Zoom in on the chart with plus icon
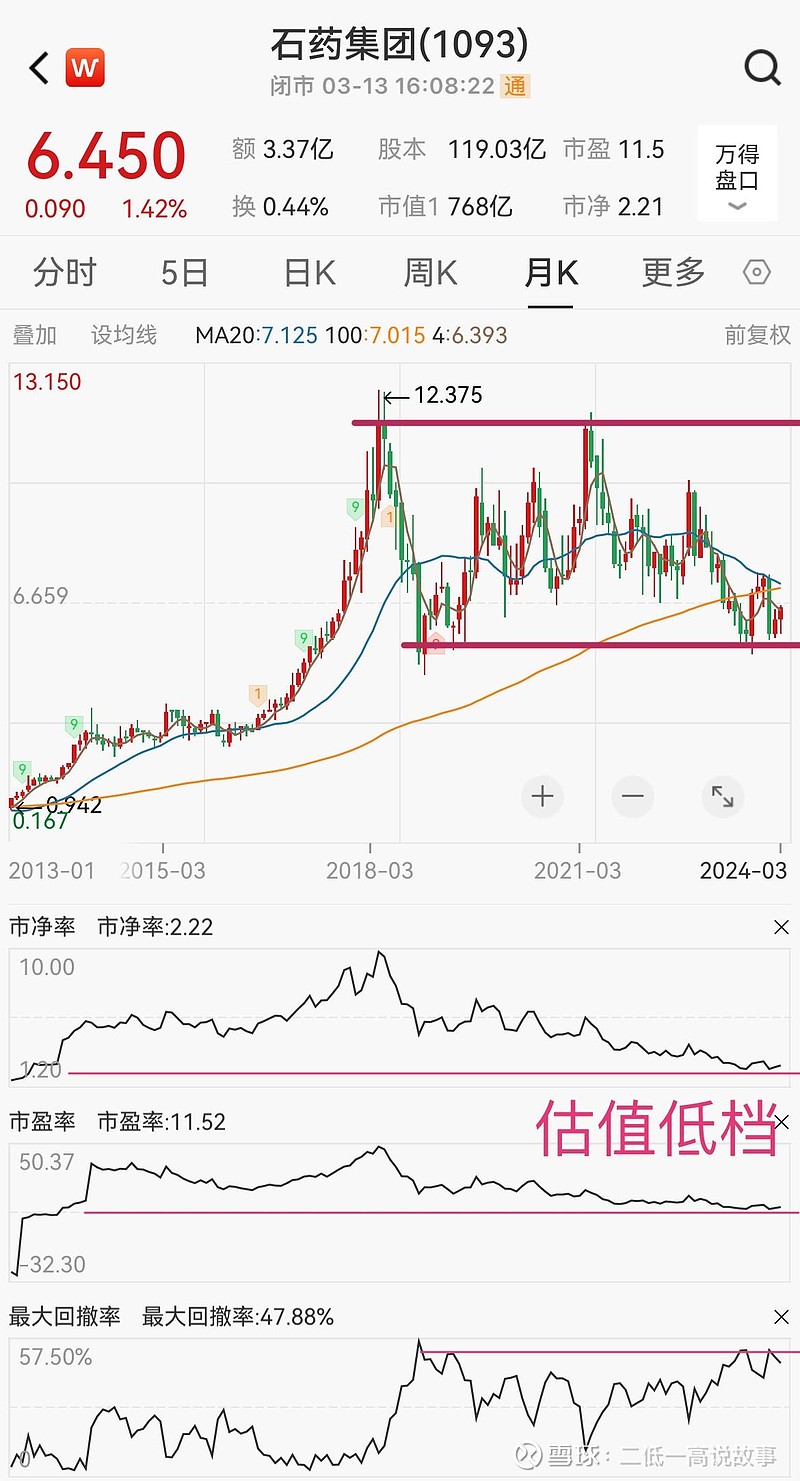This screenshot has width=800, height=1481. 542,796
